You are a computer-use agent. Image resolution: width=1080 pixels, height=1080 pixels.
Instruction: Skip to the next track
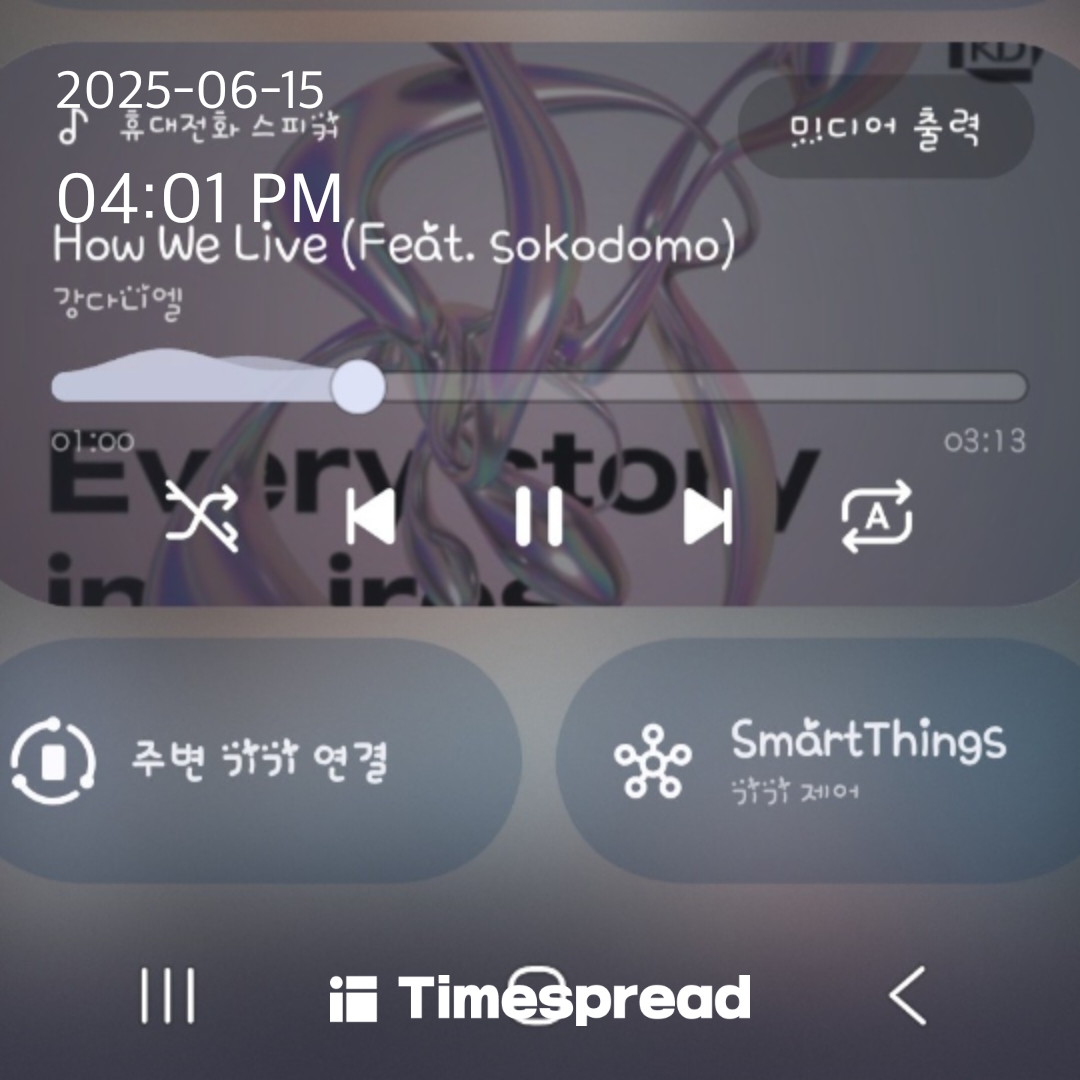pyautogui.click(x=708, y=517)
